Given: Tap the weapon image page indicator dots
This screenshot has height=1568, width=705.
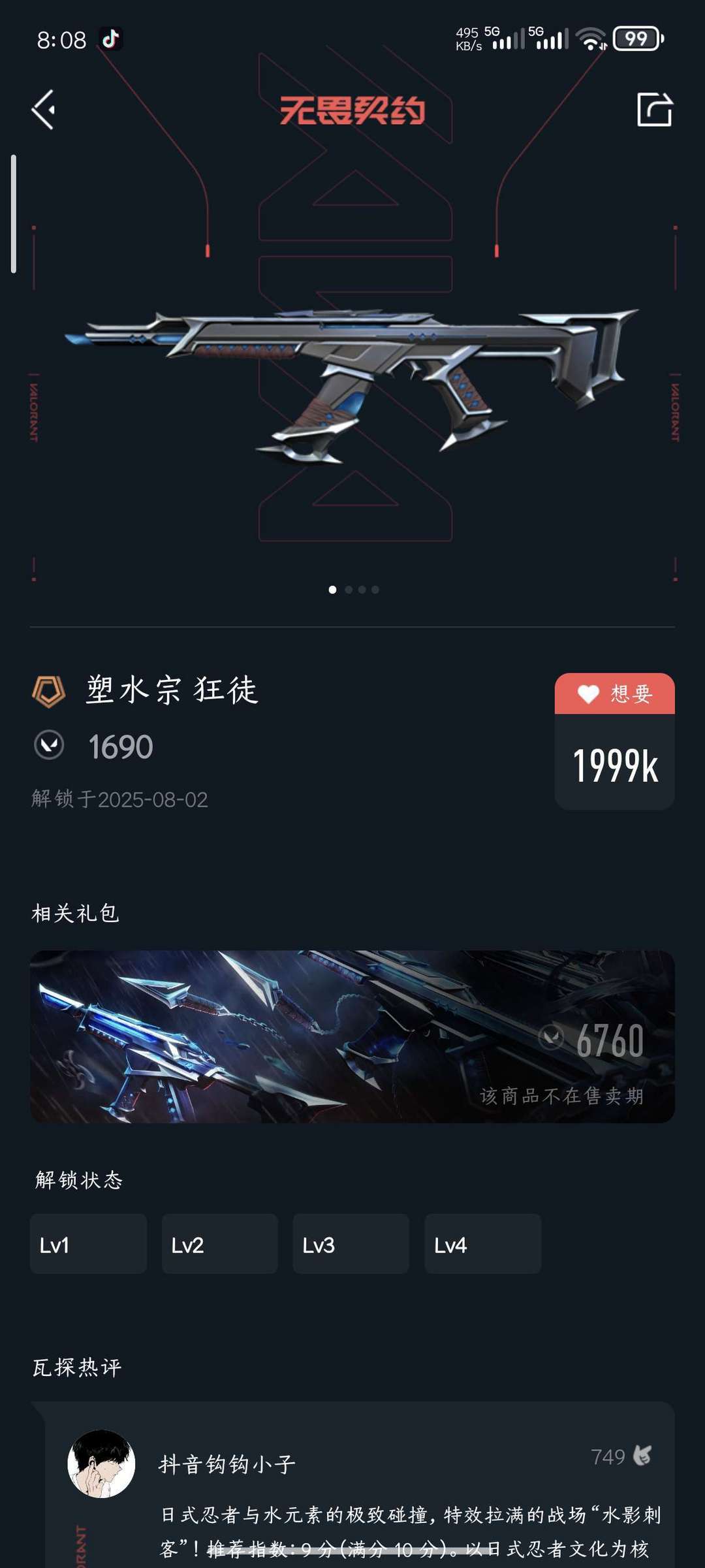Looking at the screenshot, I should tap(353, 590).
